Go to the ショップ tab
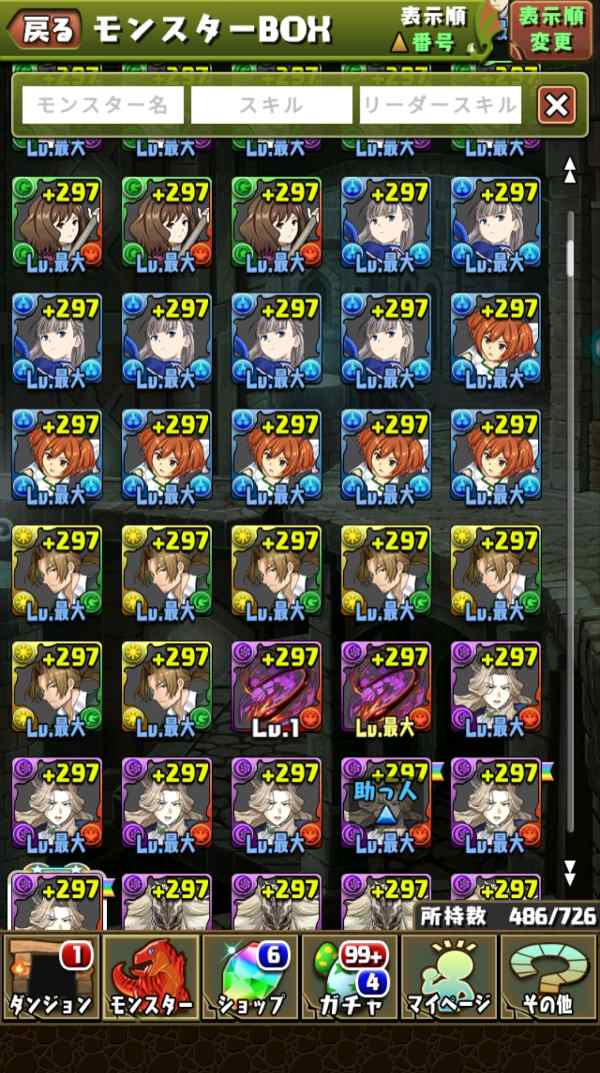The image size is (600, 1073). 250,977
